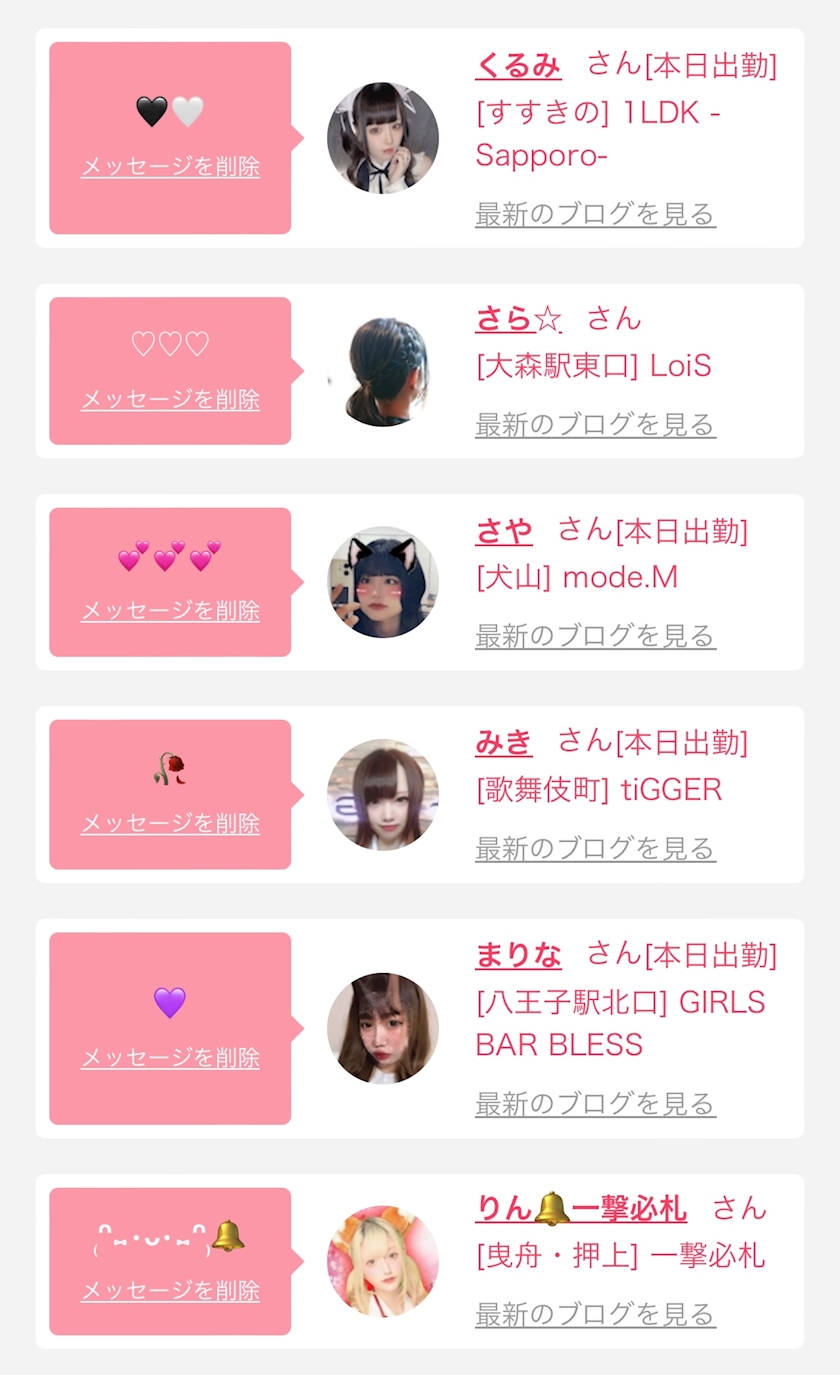The height and width of the screenshot is (1375, 840).
Task: Tap くるみ's round profile photo
Action: (383, 138)
